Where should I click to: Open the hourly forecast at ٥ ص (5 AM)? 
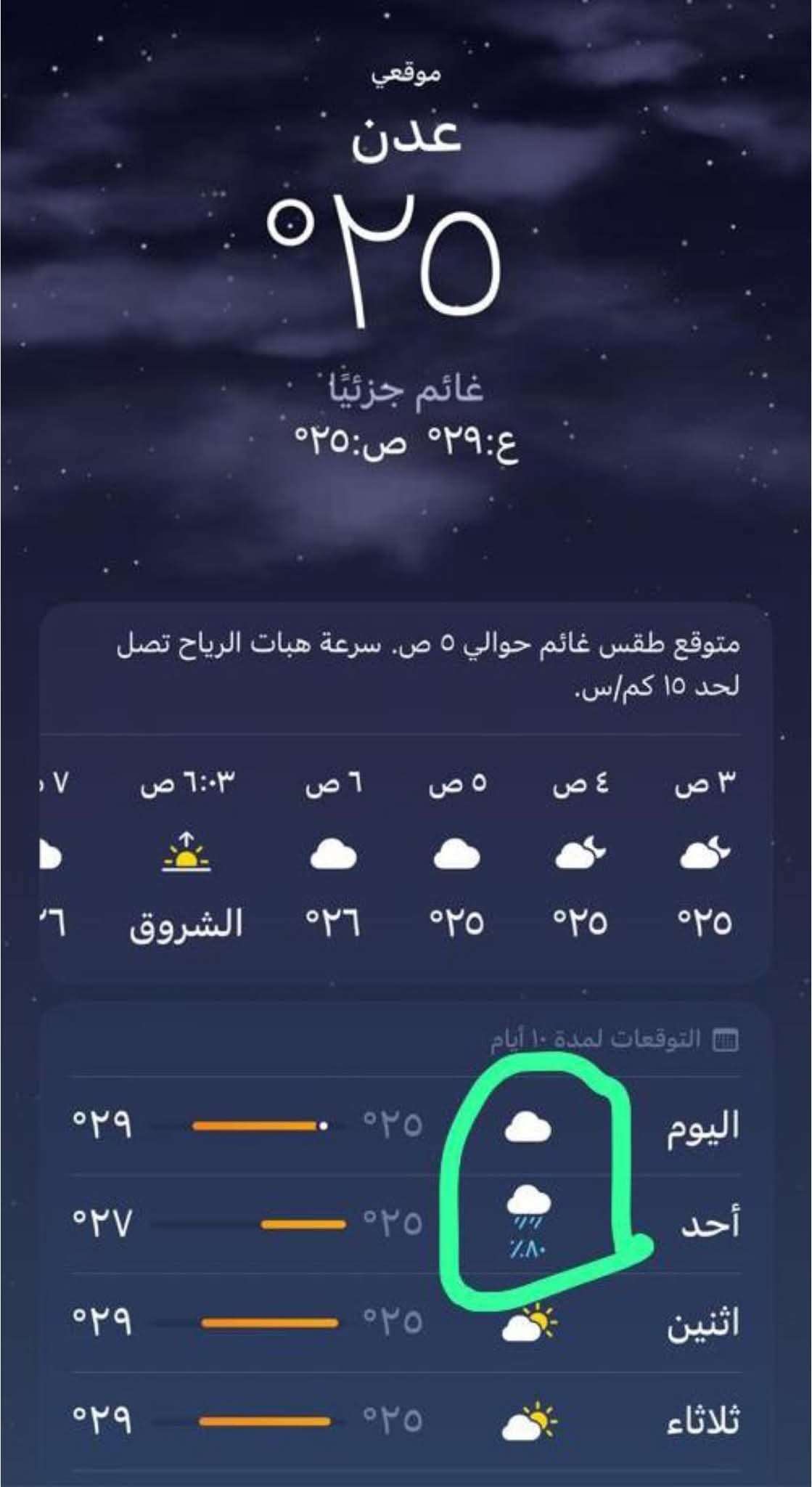point(456,855)
